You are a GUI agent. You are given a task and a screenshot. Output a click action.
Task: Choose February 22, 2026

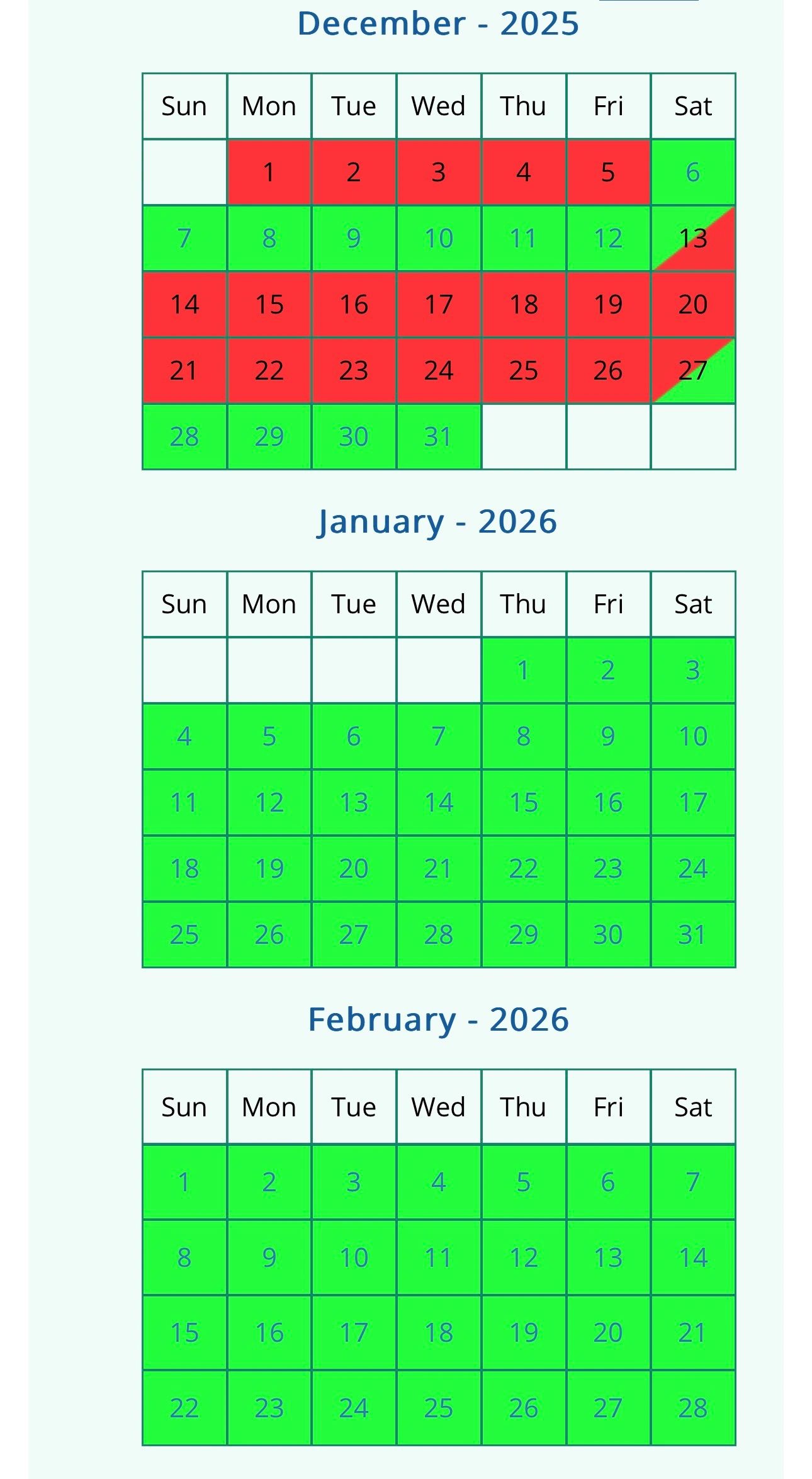click(184, 1407)
